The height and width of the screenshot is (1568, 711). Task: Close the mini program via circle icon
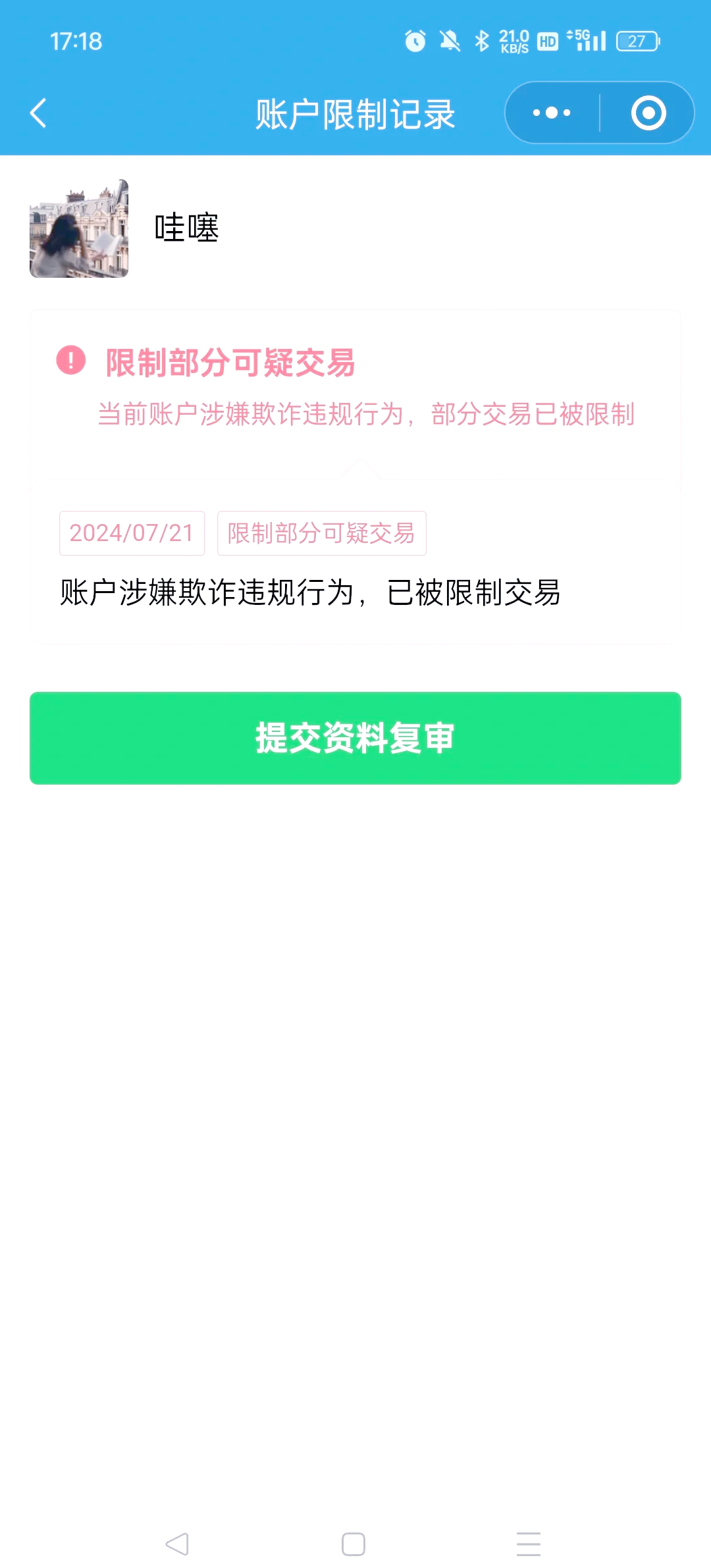(x=648, y=113)
